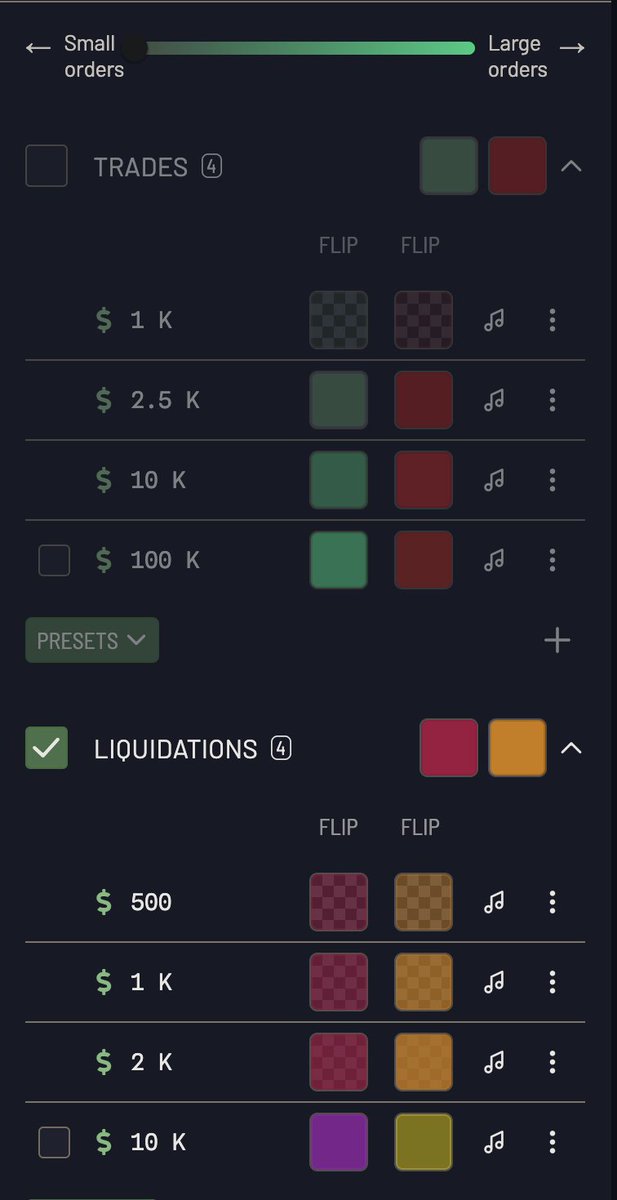Enable the Trades checkbox
617x1200 pixels.
click(46, 166)
